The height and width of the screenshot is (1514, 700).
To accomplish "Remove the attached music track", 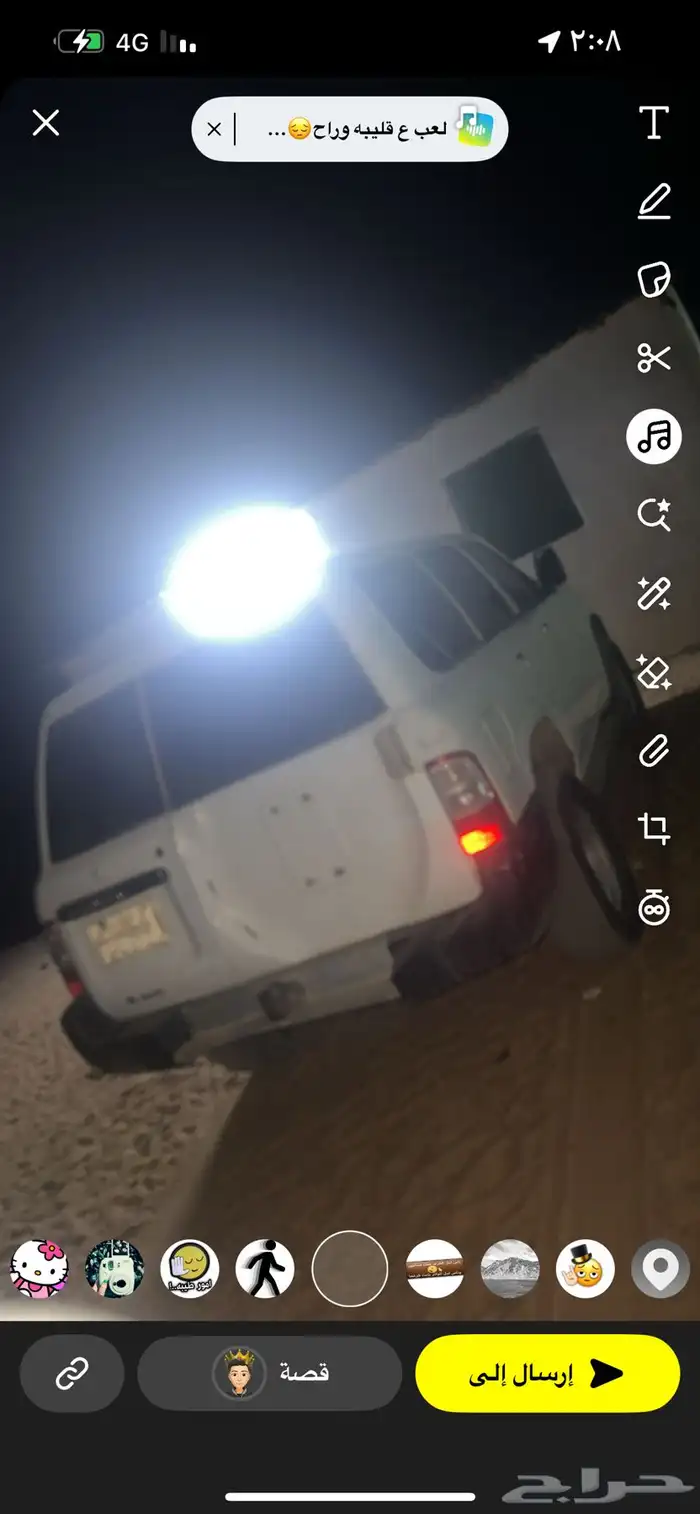I will coord(214,129).
